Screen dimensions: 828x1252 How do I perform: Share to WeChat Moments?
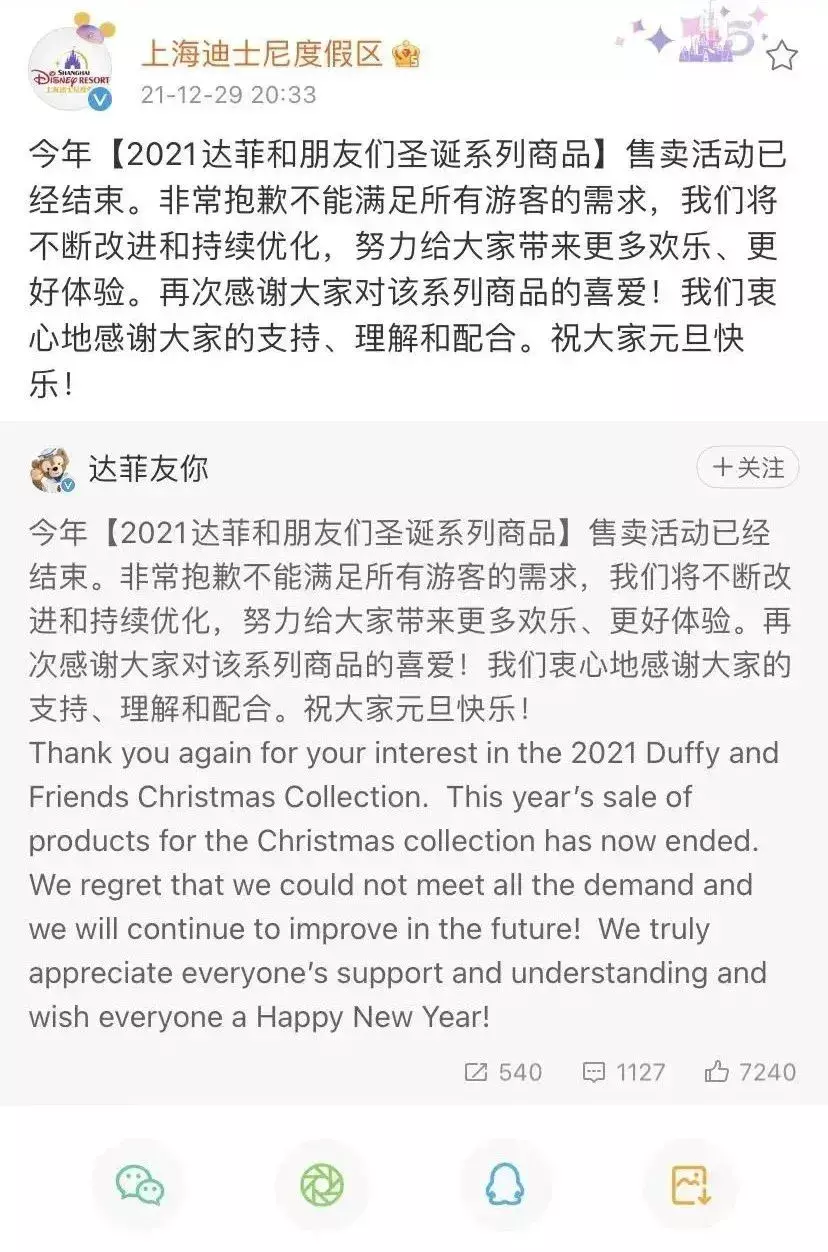click(322, 1186)
